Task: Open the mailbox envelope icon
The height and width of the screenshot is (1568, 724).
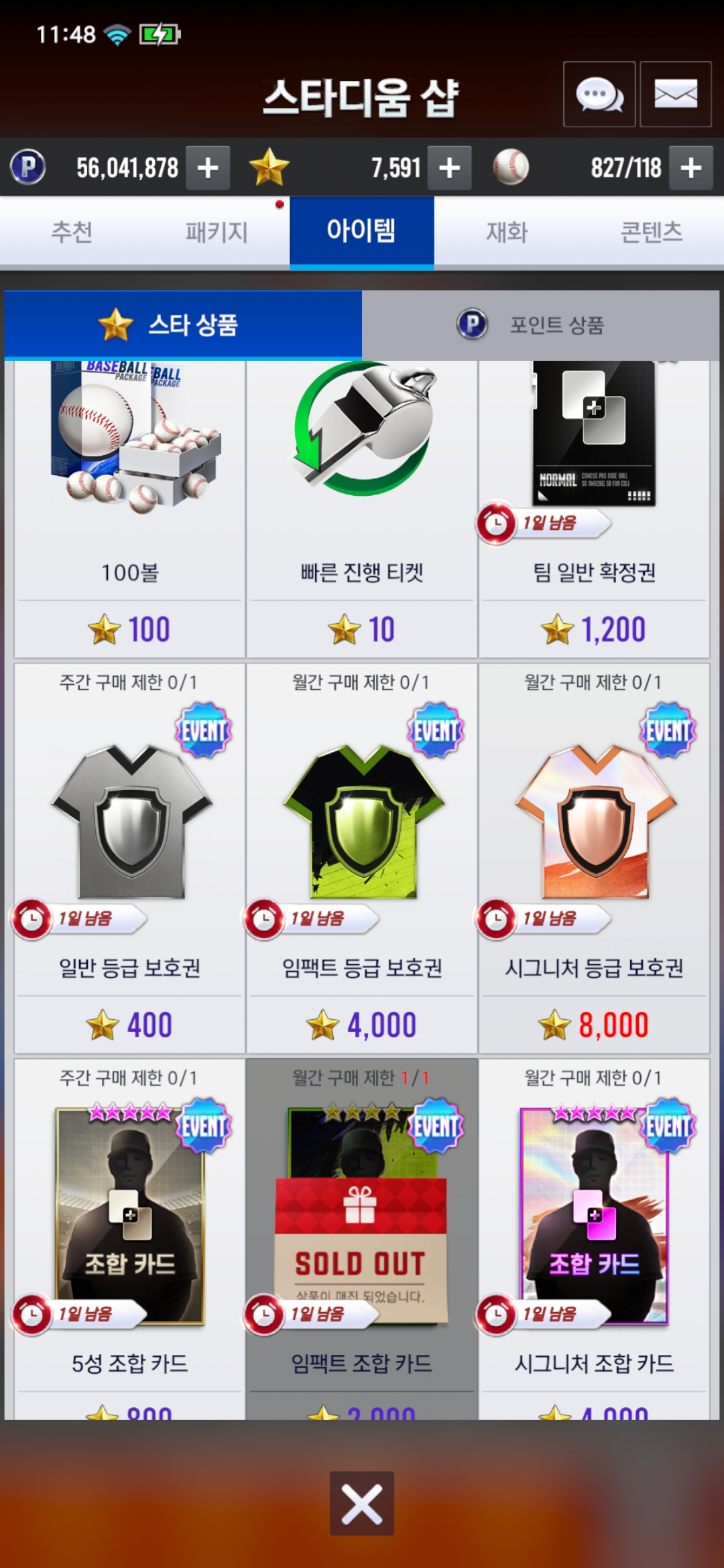Action: click(675, 94)
